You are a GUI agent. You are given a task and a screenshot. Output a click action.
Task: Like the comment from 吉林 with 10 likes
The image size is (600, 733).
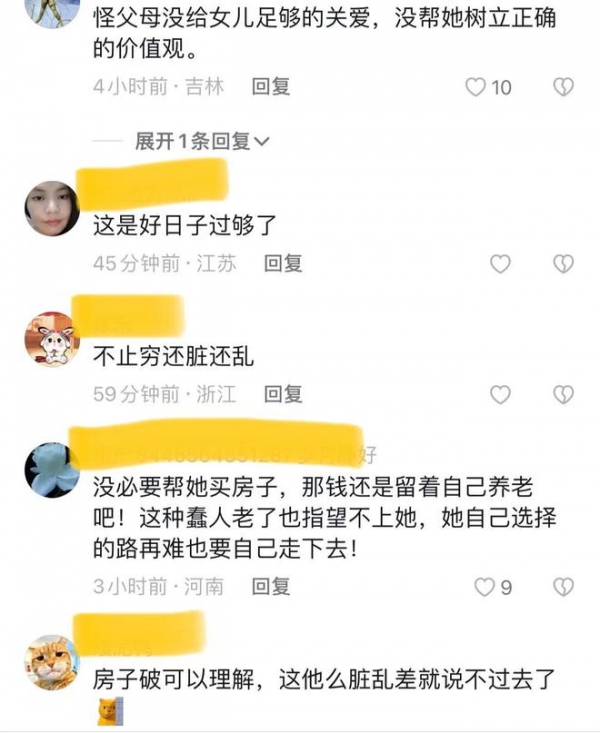(x=477, y=87)
